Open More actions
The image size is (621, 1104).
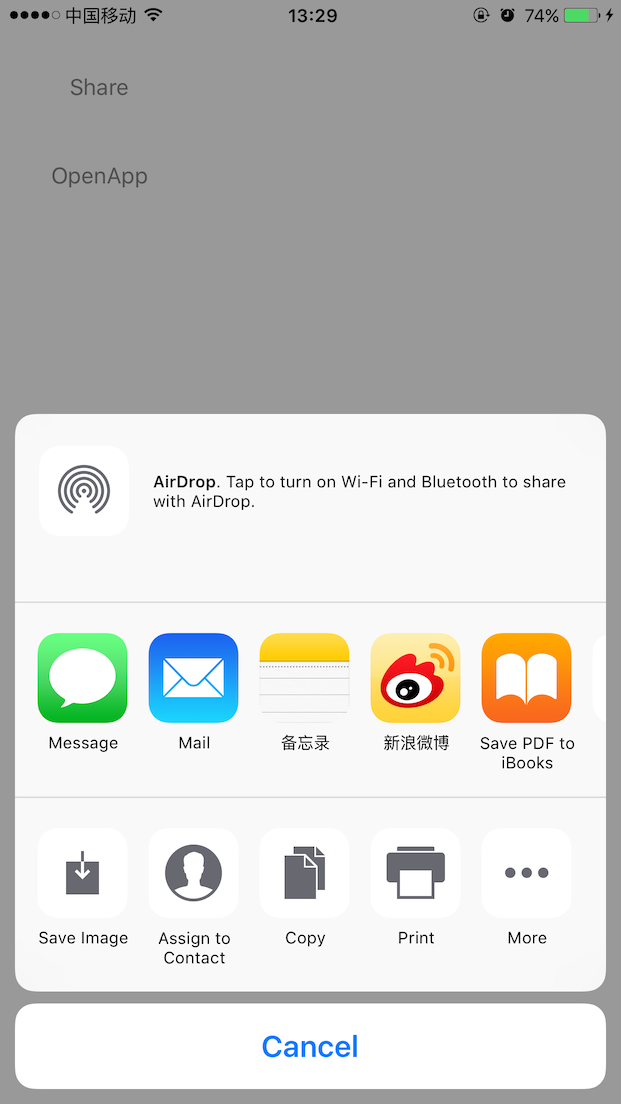527,873
